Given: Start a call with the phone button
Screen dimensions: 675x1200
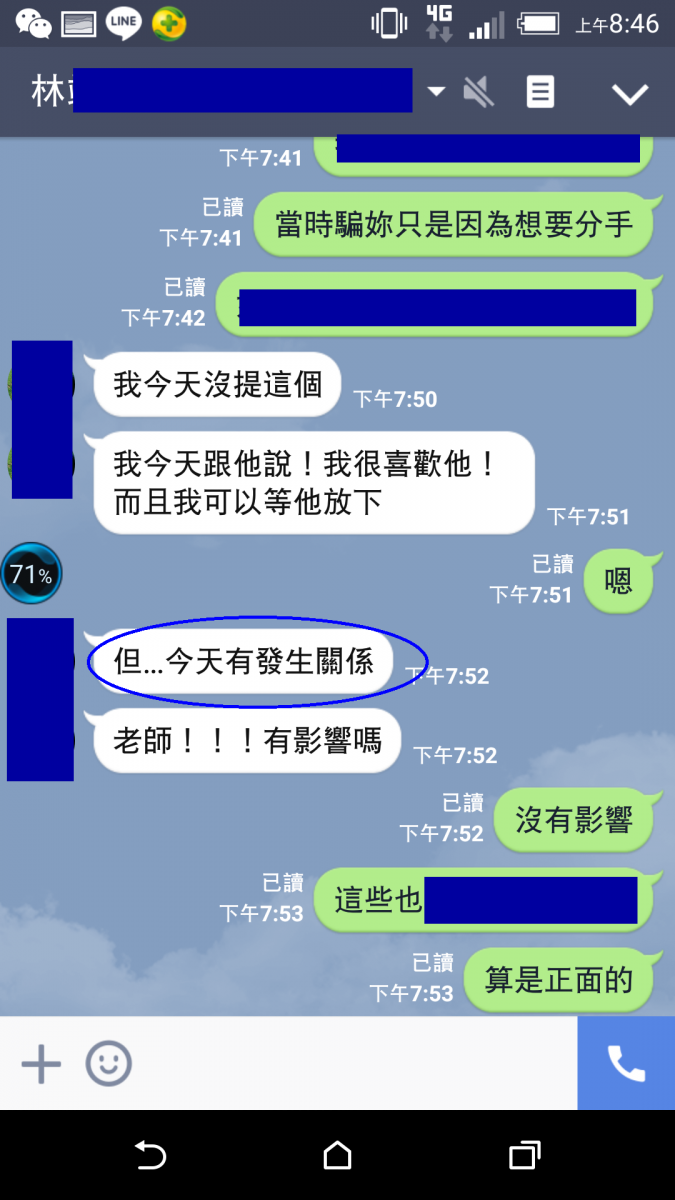Looking at the screenshot, I should point(626,1063).
